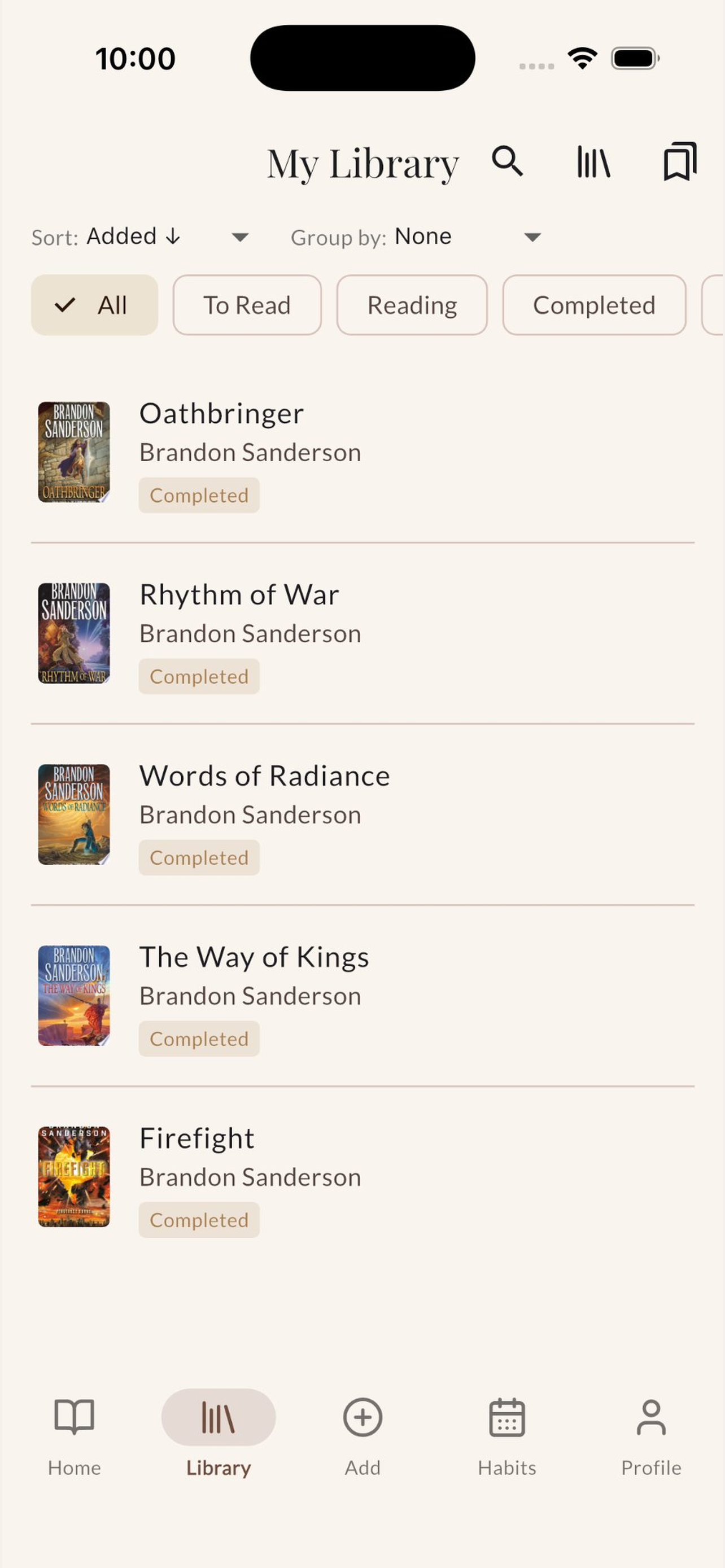Image resolution: width=725 pixels, height=1568 pixels.
Task: Open the Habits calendar icon
Action: tap(507, 1419)
